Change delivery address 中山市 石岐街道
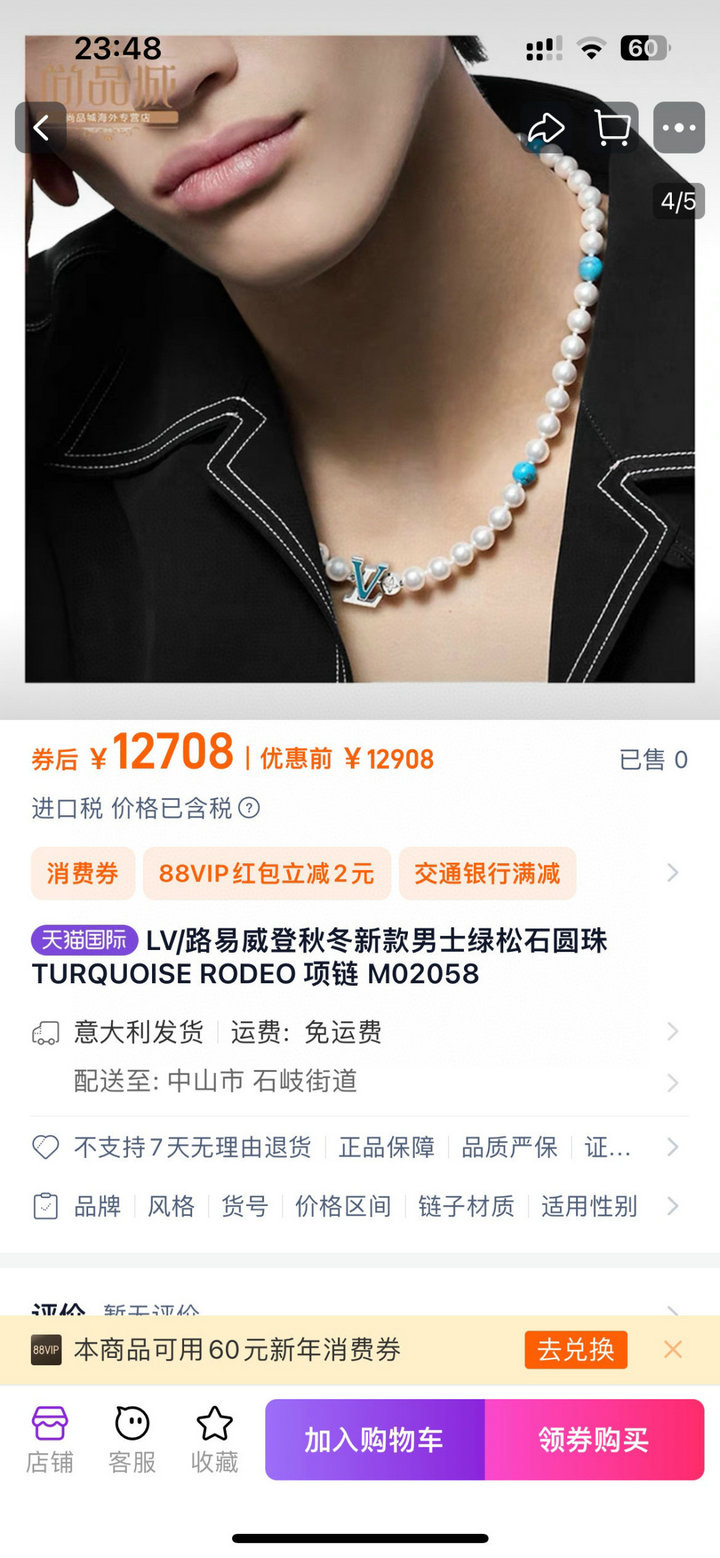The image size is (720, 1558). click(360, 1082)
